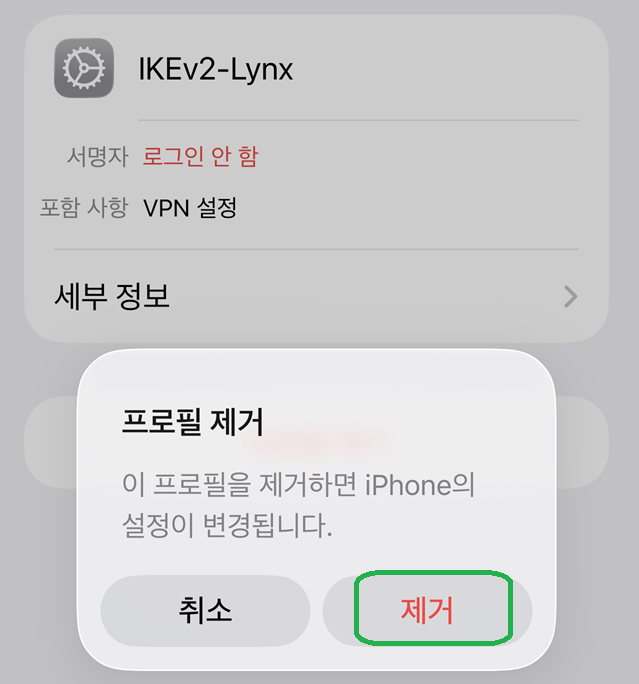Cancel with the 취소 button

206,611
